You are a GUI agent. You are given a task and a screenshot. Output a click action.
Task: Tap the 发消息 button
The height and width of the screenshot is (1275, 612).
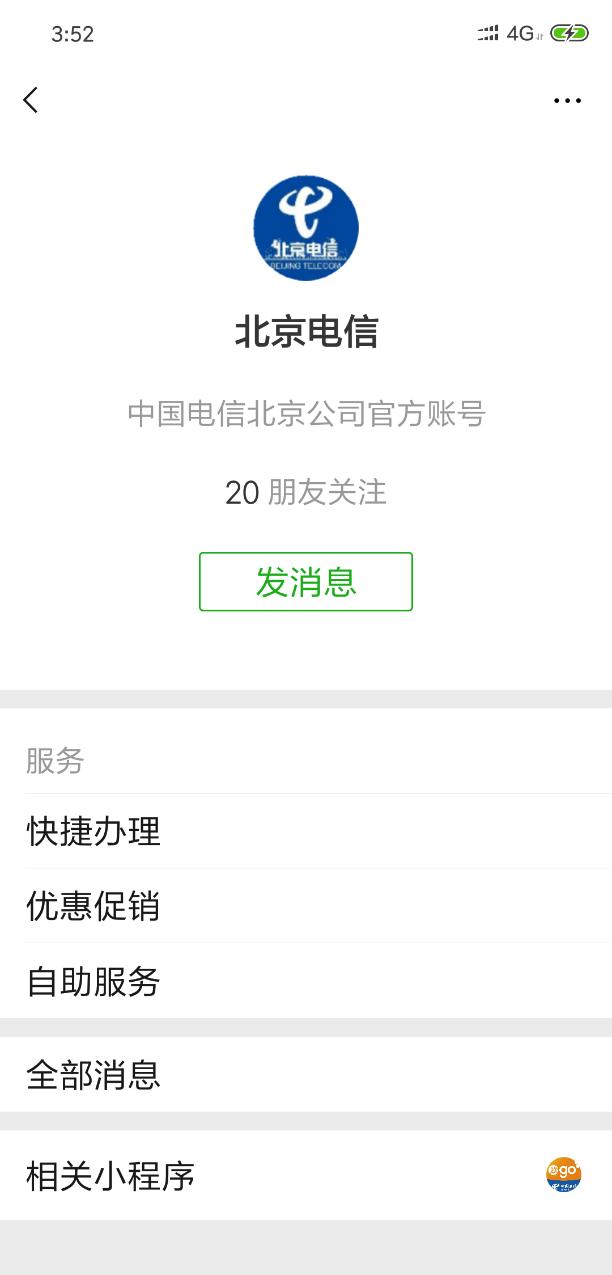306,581
